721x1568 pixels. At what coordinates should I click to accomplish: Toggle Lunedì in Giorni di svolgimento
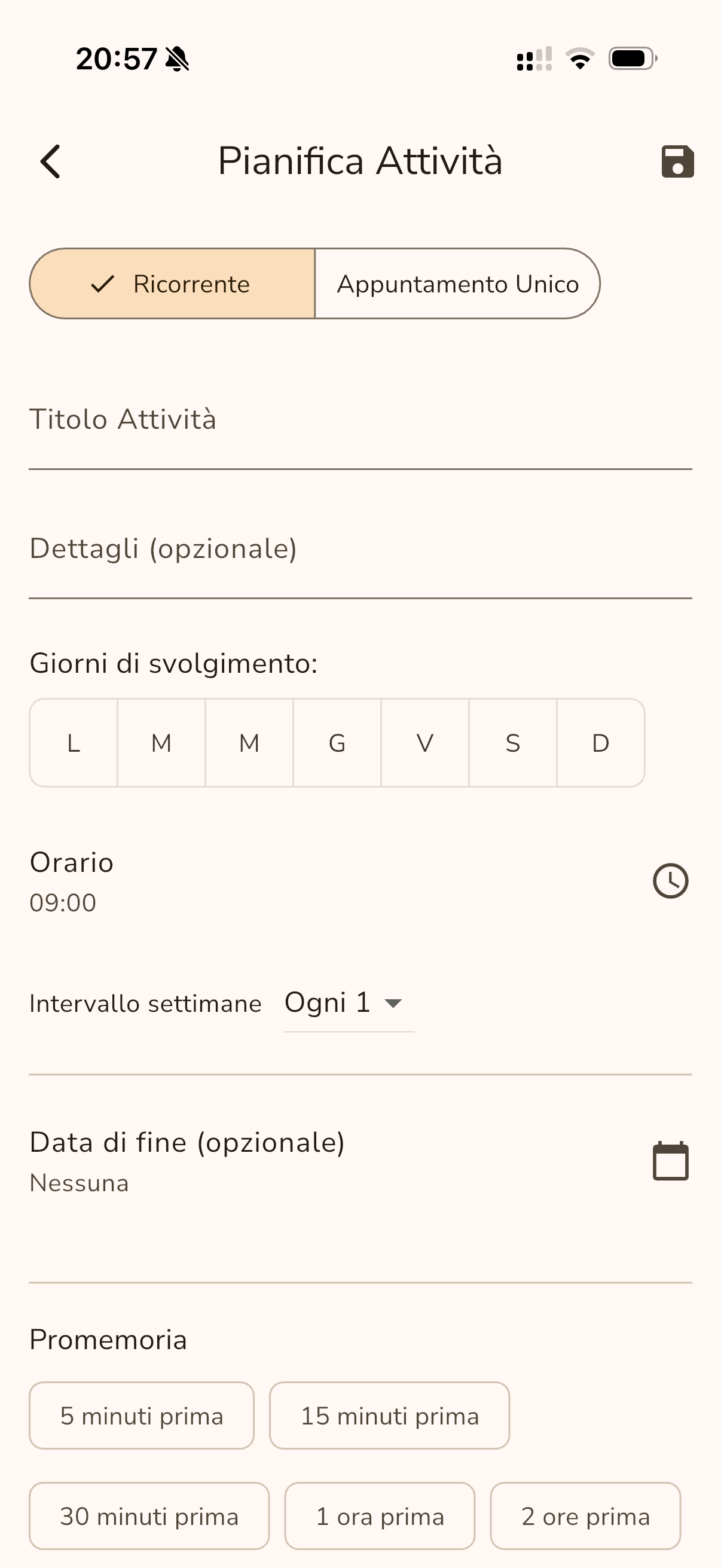click(x=73, y=743)
